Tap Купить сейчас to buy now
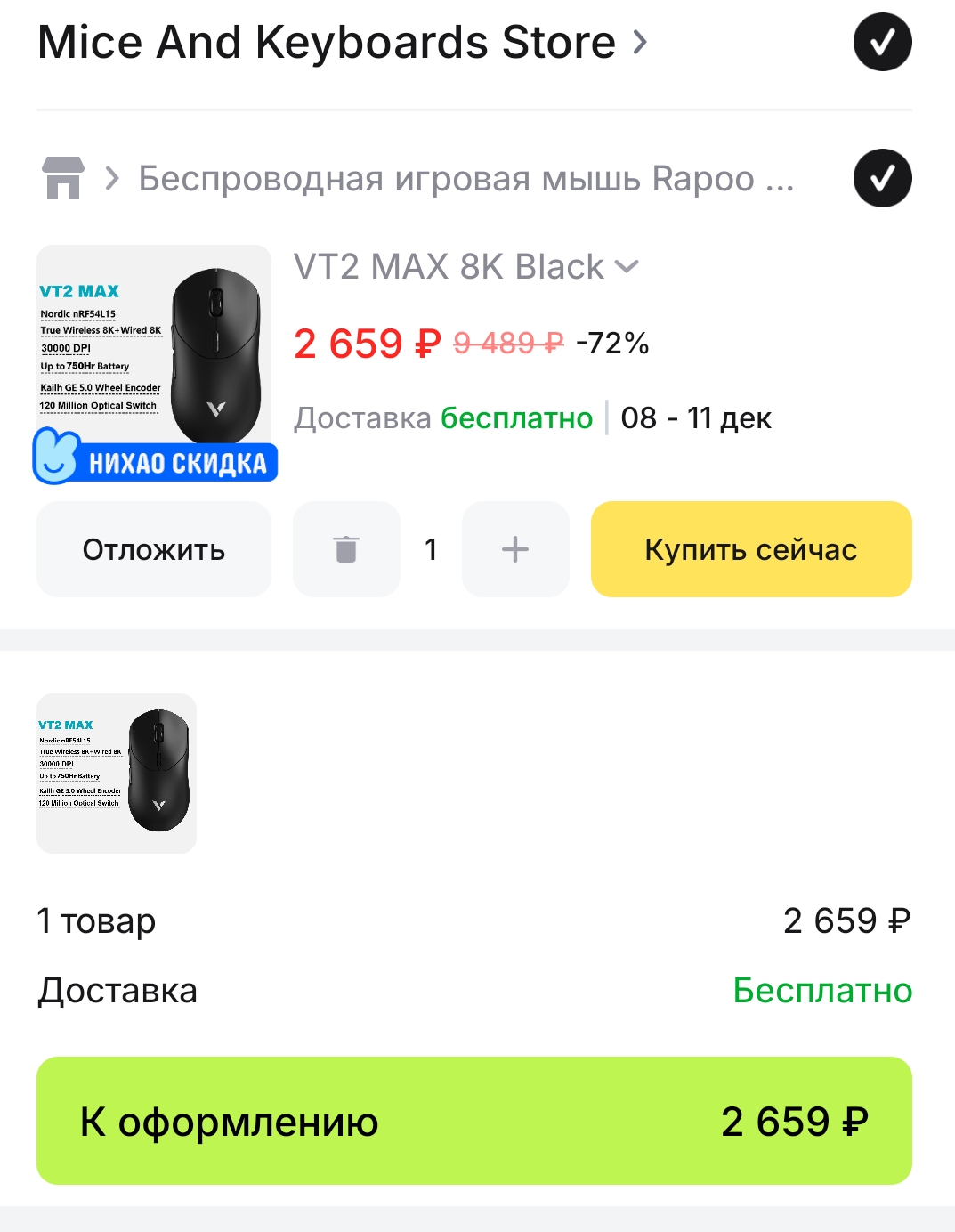This screenshot has height=1232, width=955. coord(751,549)
